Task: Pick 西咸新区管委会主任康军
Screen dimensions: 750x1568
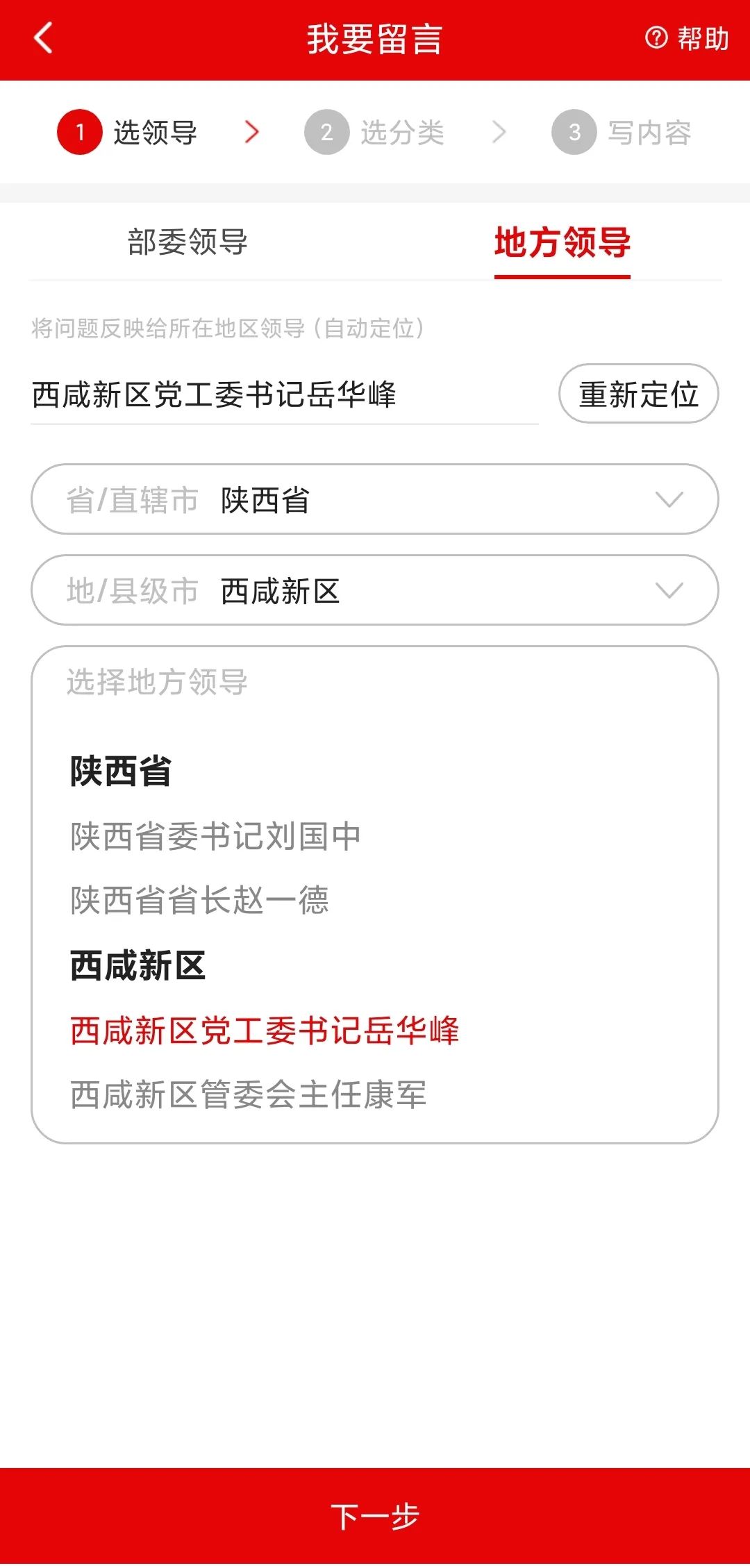Action: [249, 1094]
